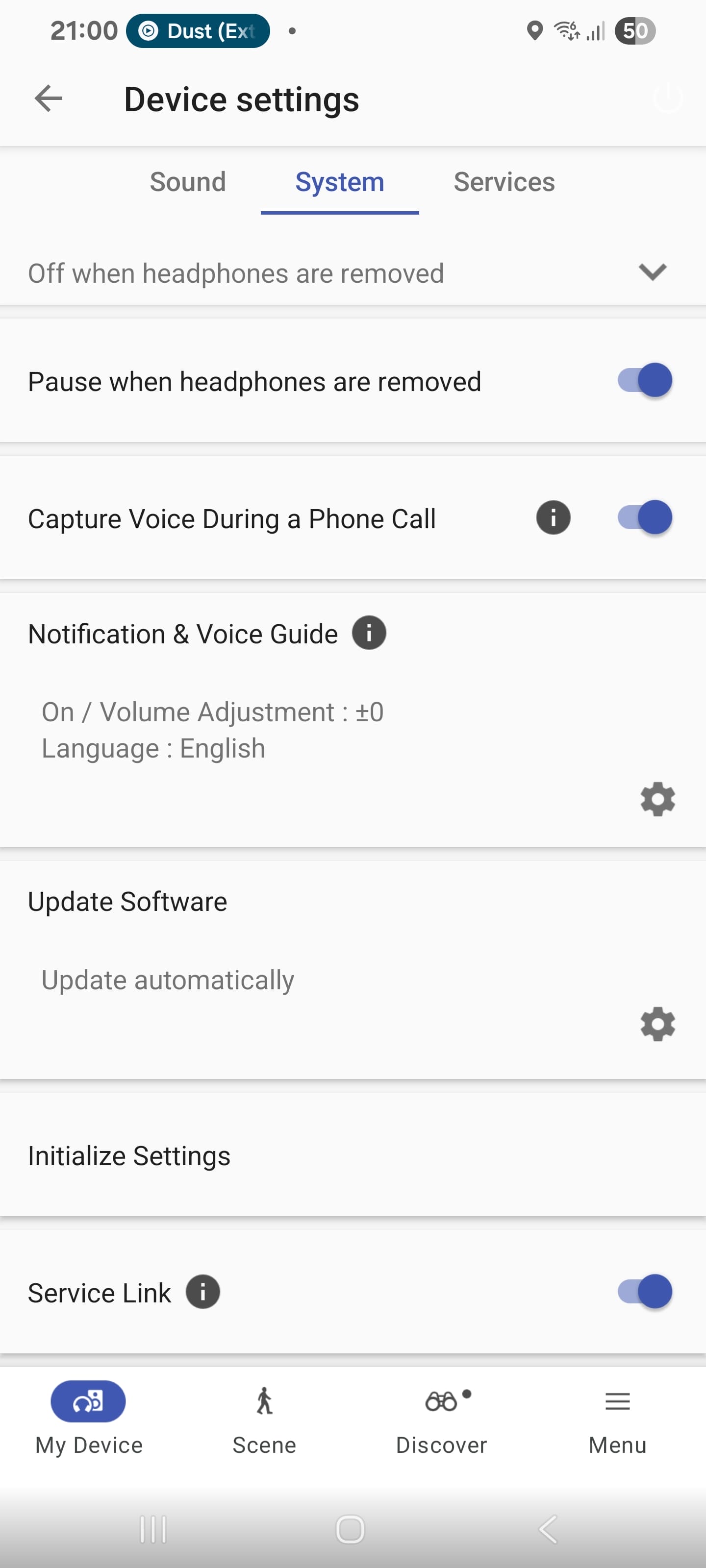Screen dimensions: 706x1568
Task: Open the Menu tab
Action: coord(618,1418)
